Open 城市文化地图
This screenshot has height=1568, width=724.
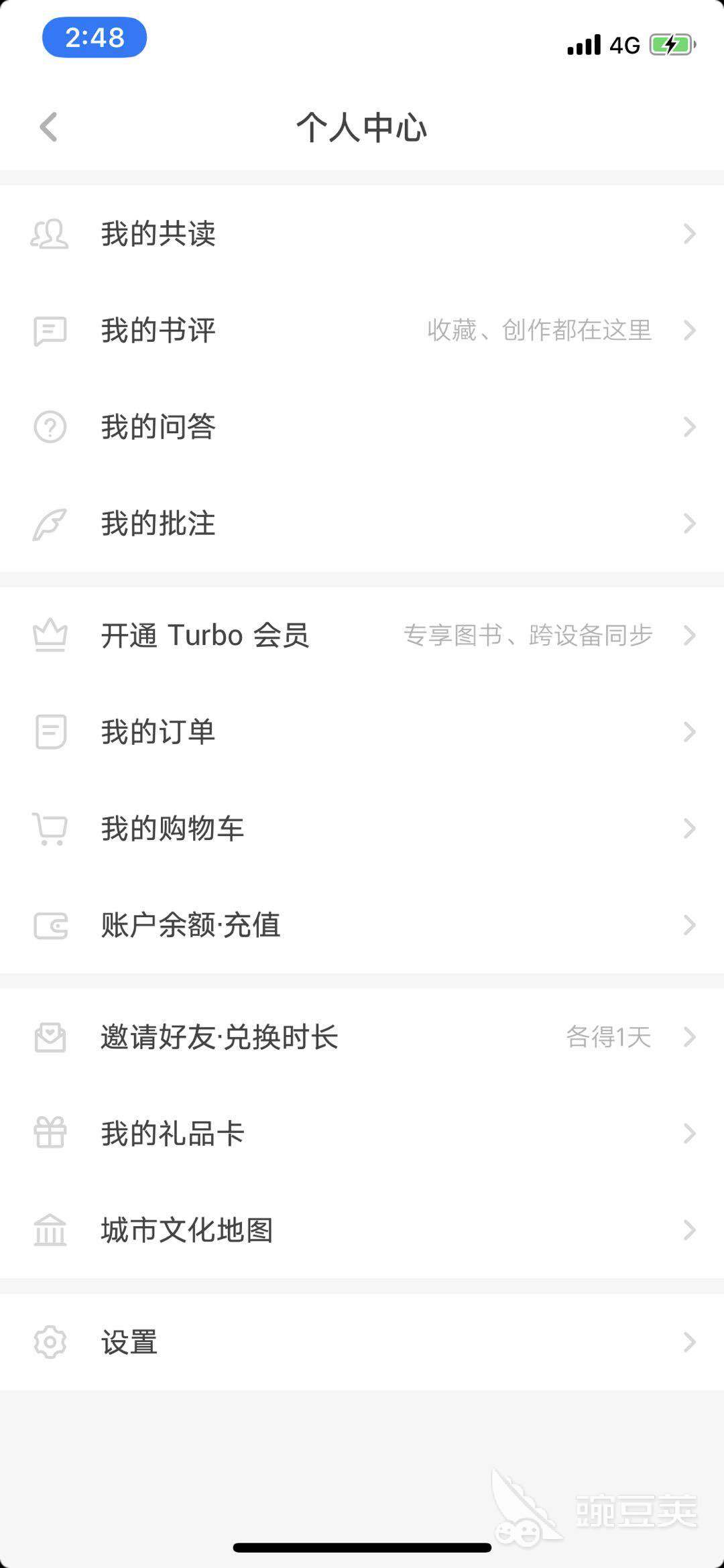coord(362,1230)
